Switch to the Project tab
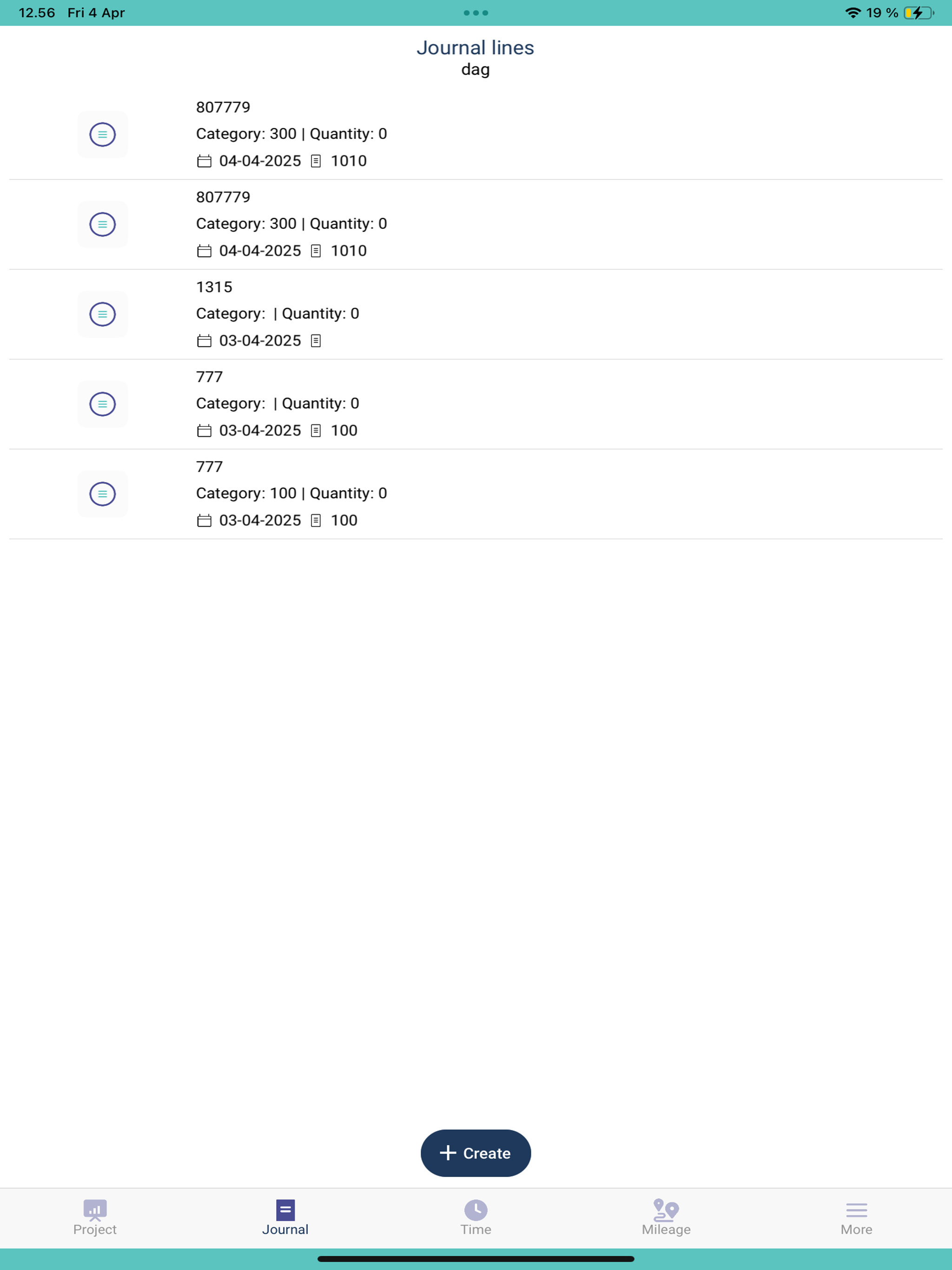 [95, 1217]
